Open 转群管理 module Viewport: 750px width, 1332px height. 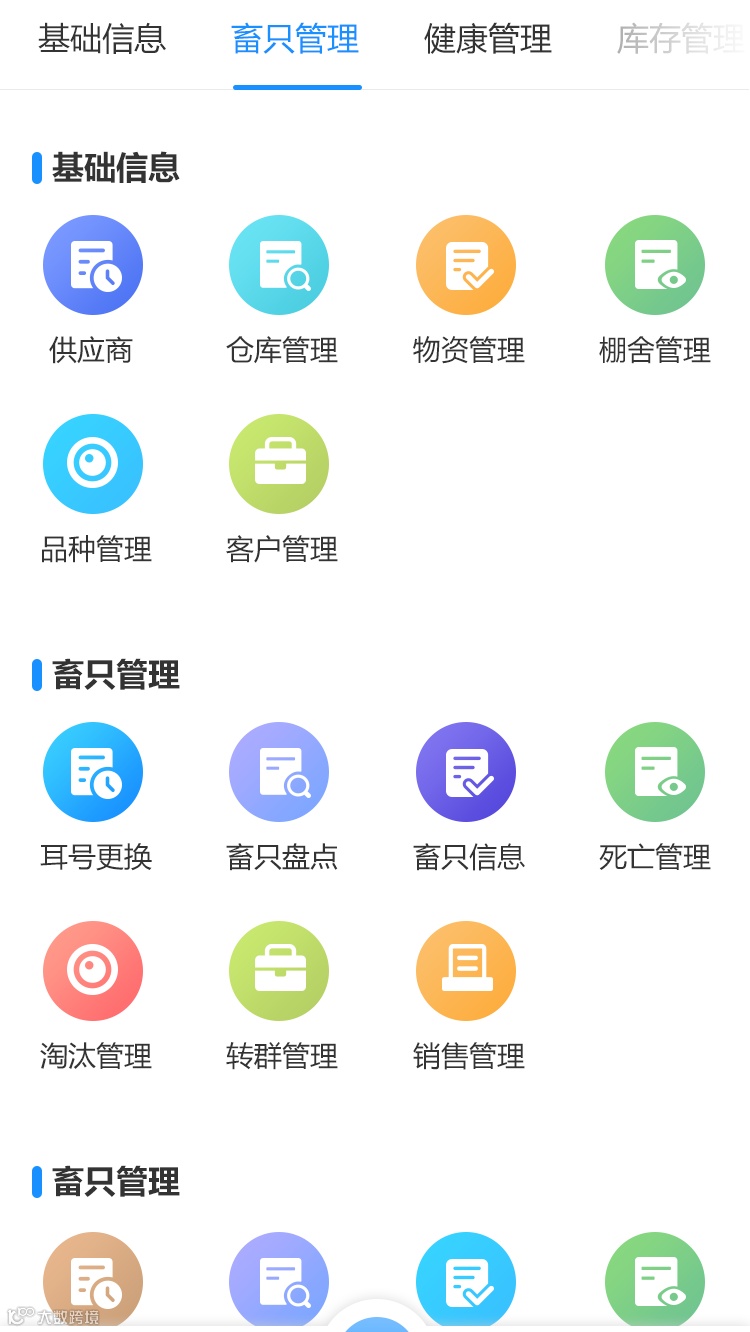click(x=279, y=972)
